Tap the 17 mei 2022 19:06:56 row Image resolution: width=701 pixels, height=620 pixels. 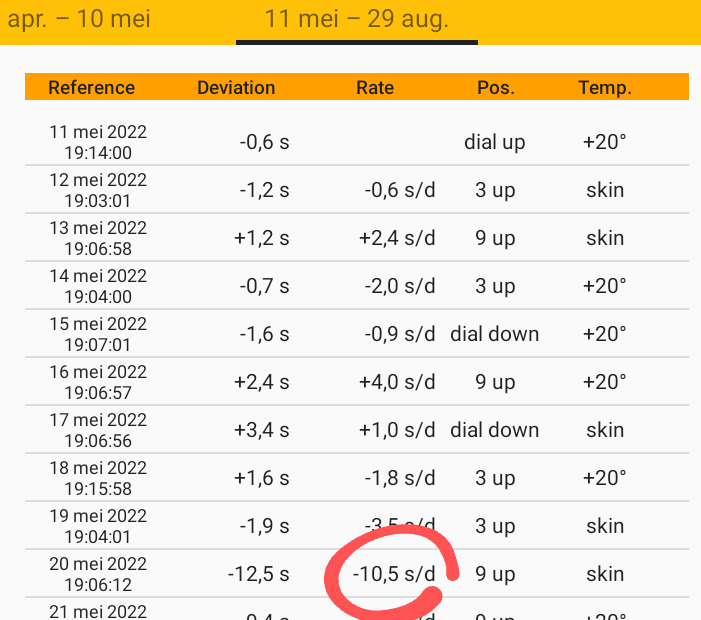point(356,430)
